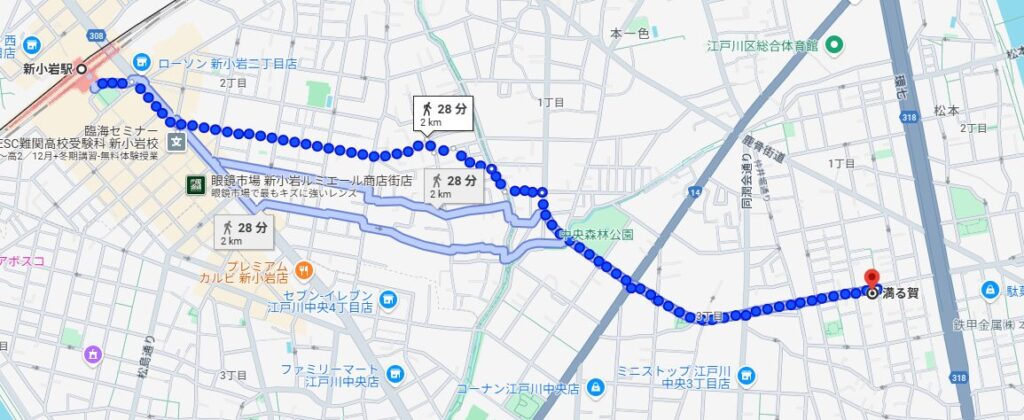This screenshot has width=1024, height=420.
Task: Select コーナン江戸川中央店 store marker
Action: [596, 386]
